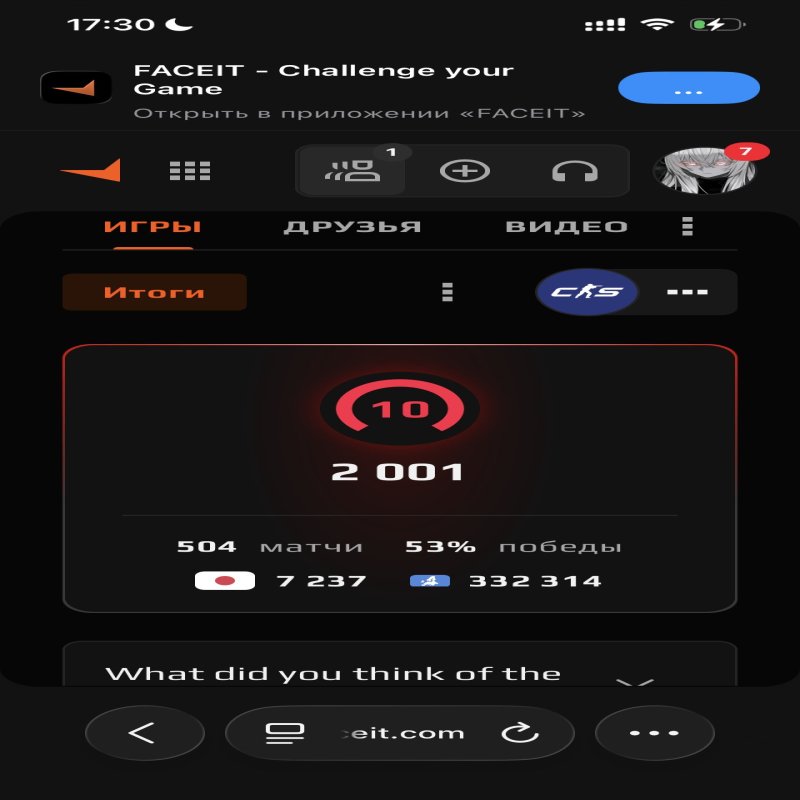Switch to the ВИДЕО tab
Viewport: 800px width, 800px height.
tap(566, 227)
